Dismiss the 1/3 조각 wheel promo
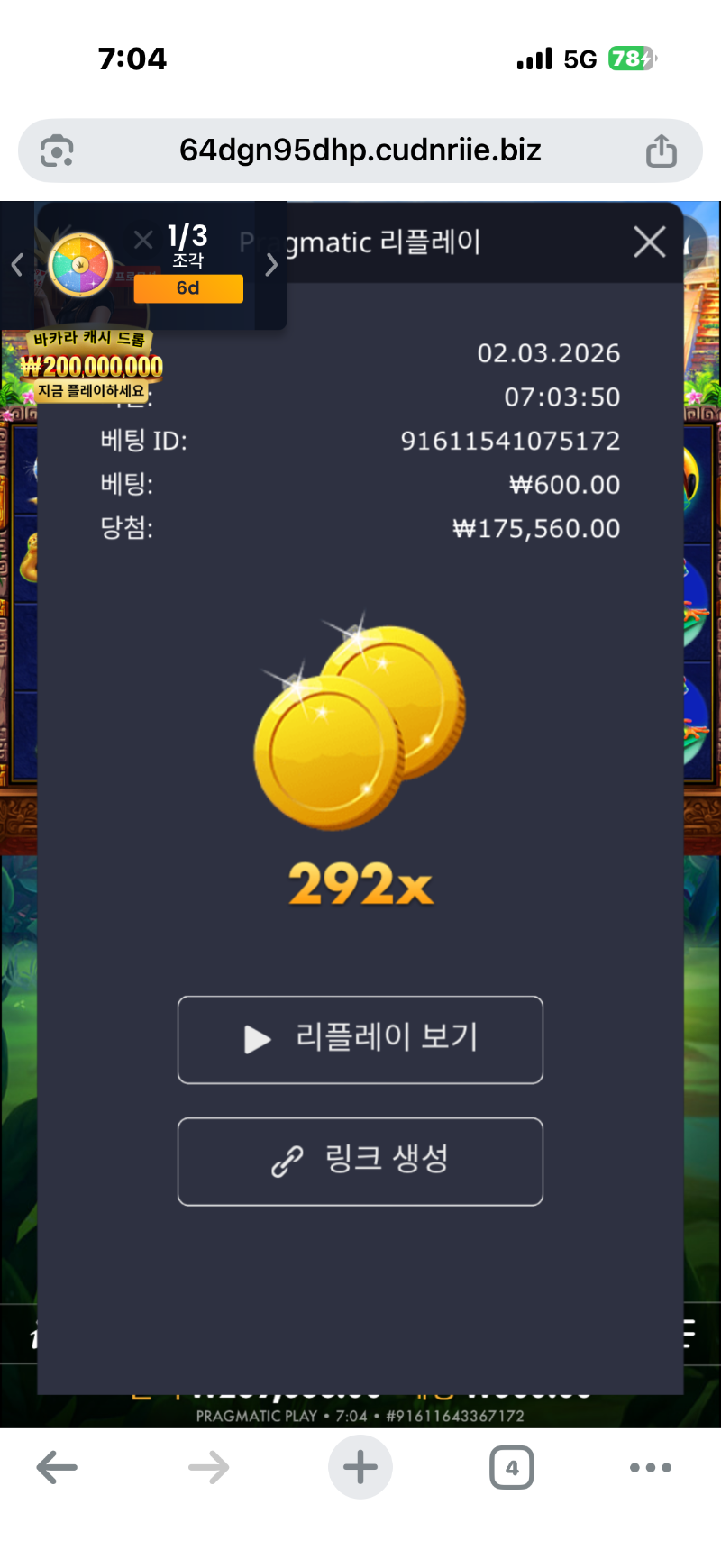The image size is (721, 1568). [143, 240]
